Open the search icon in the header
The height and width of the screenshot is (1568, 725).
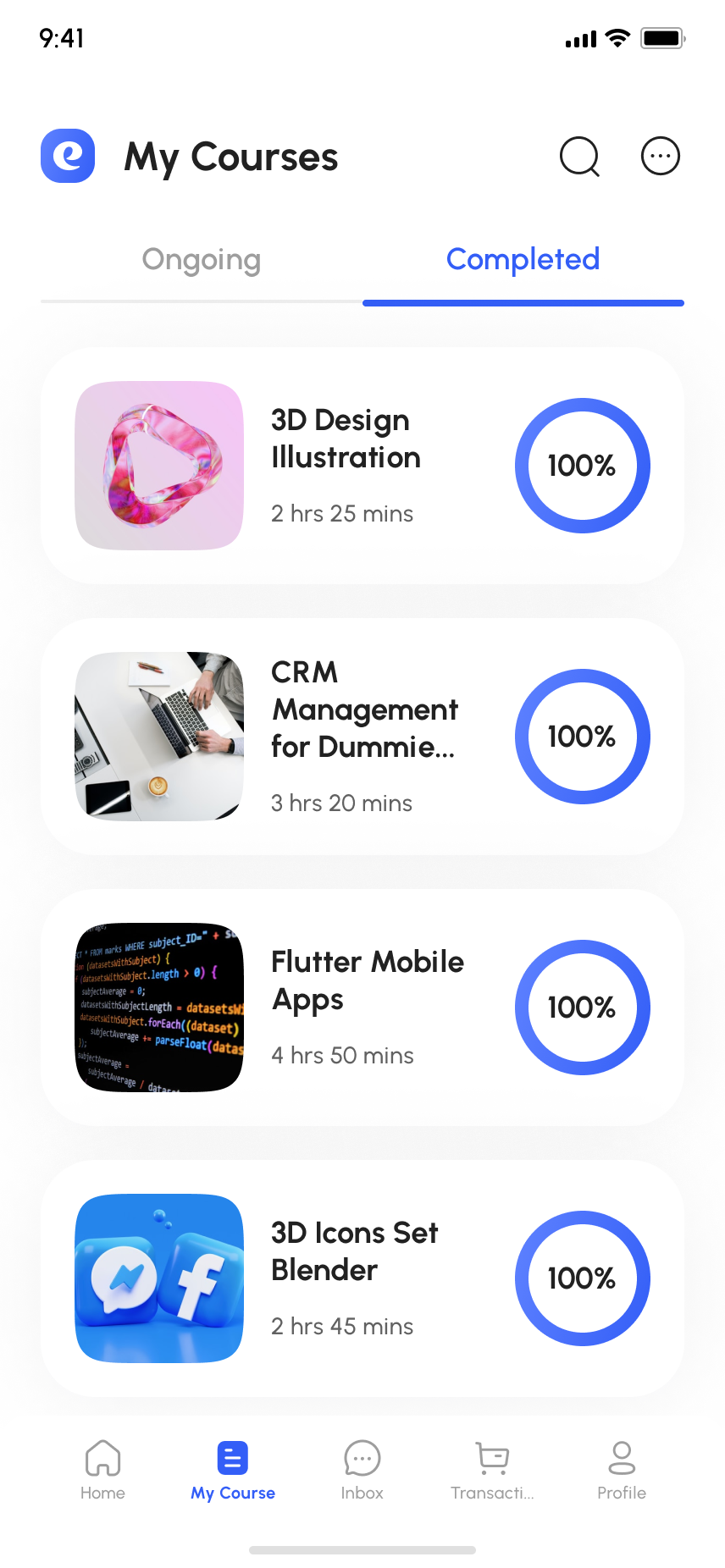579,157
